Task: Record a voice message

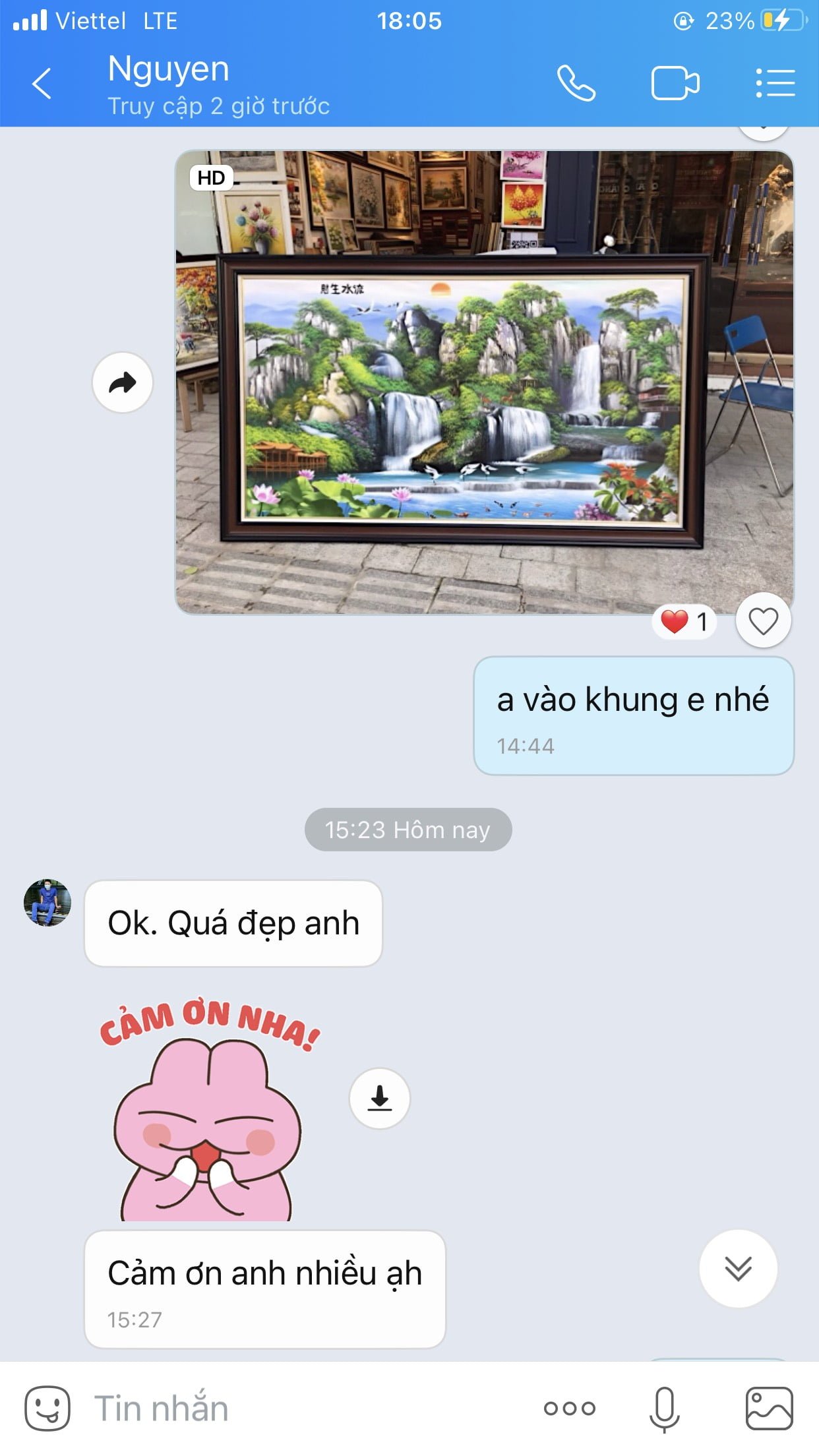Action: point(664,1409)
